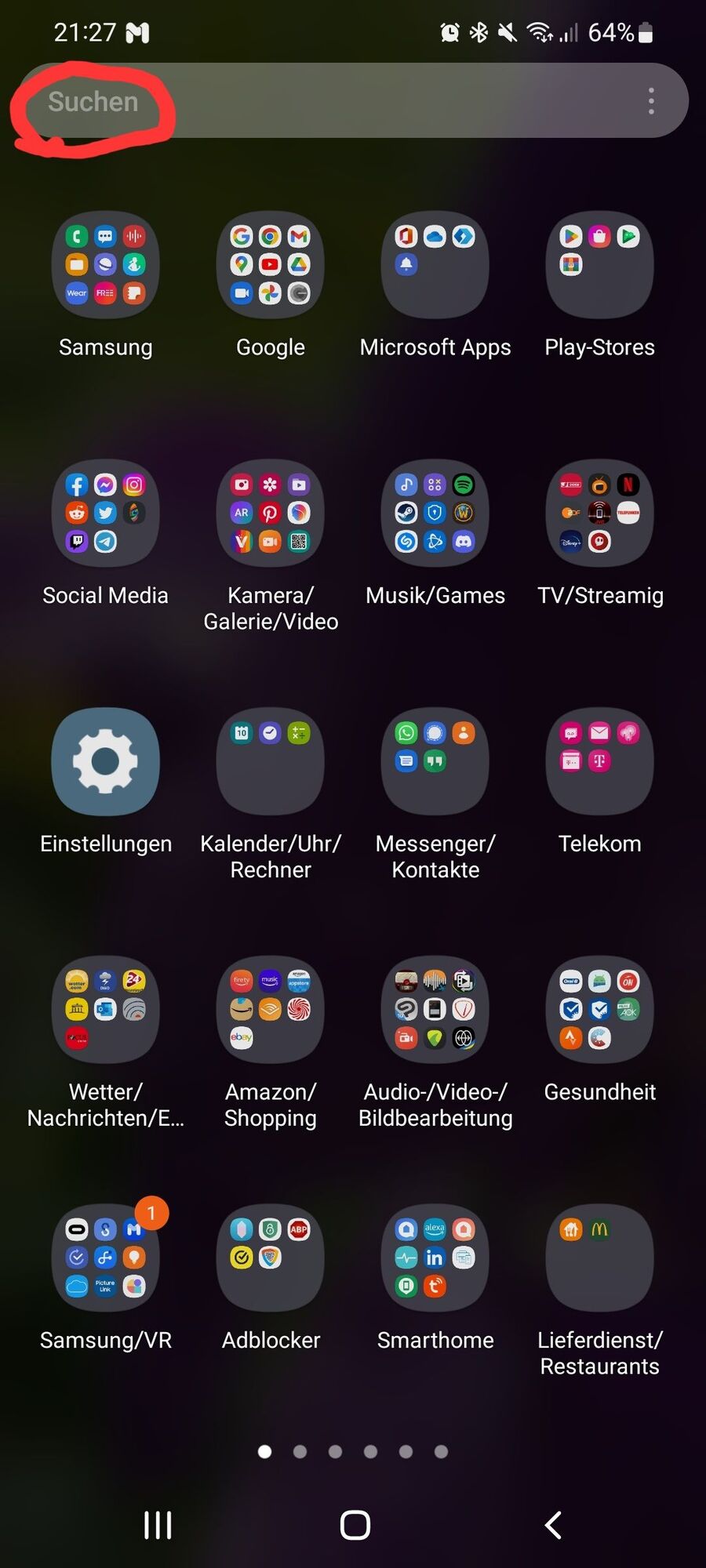Open the Microsoft Apps folder
The image size is (706, 1568).
click(435, 265)
